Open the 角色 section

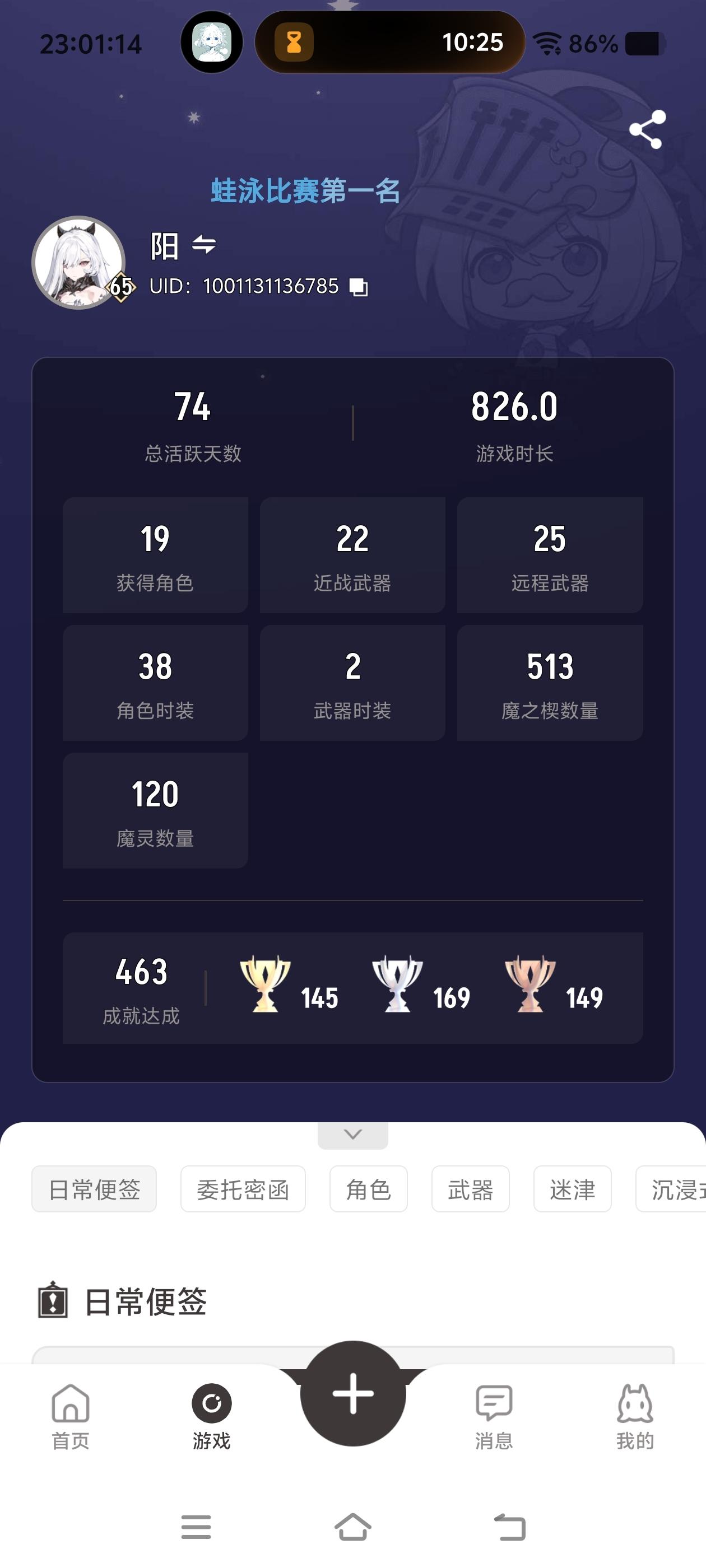[x=368, y=1189]
